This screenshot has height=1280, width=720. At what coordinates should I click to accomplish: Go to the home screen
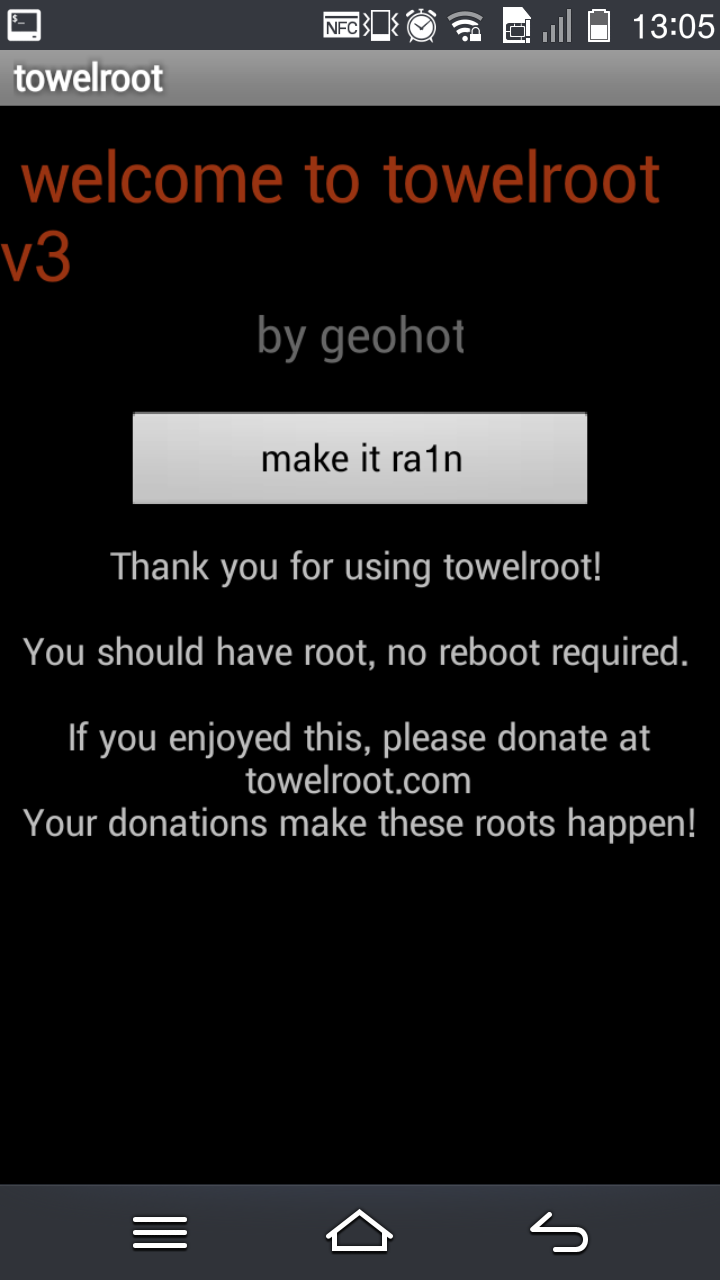pyautogui.click(x=360, y=1231)
